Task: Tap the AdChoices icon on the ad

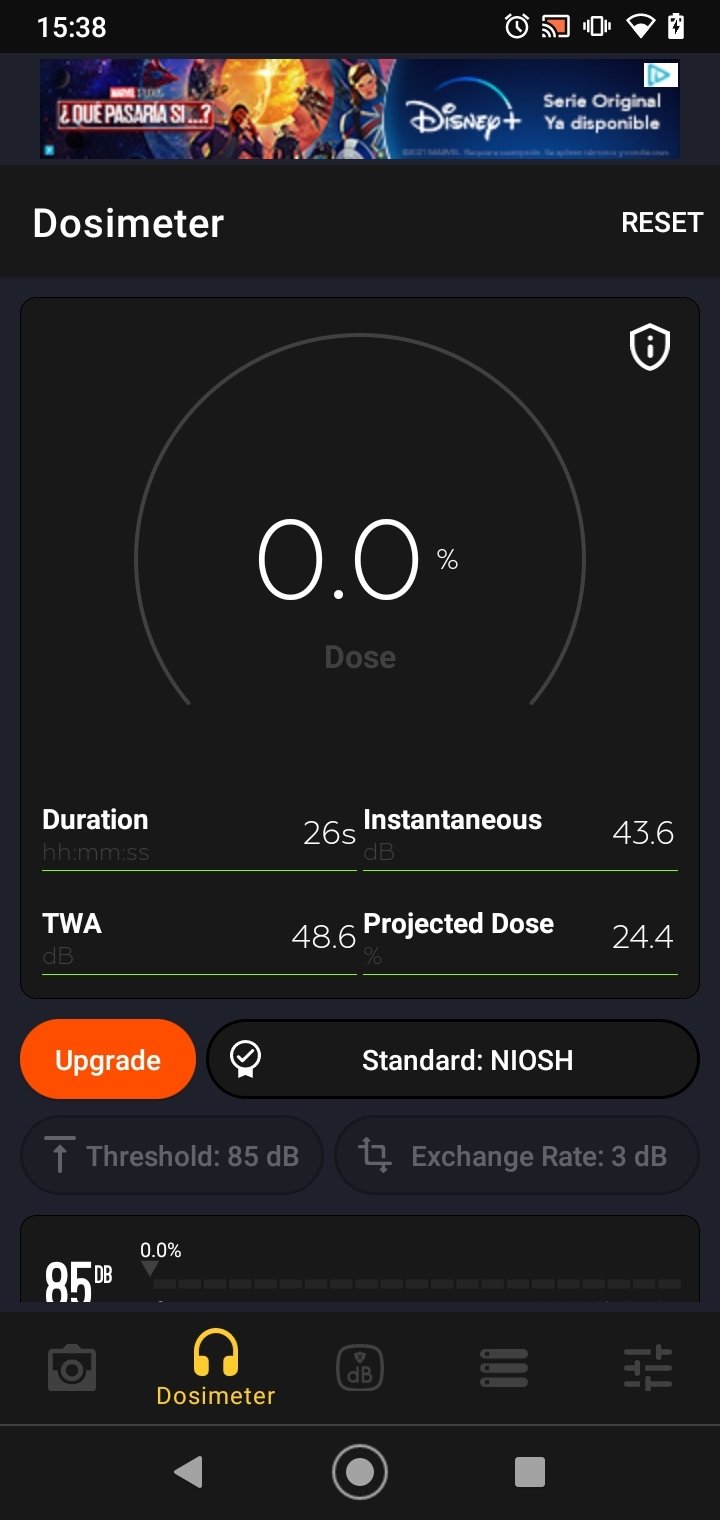Action: 661,75
